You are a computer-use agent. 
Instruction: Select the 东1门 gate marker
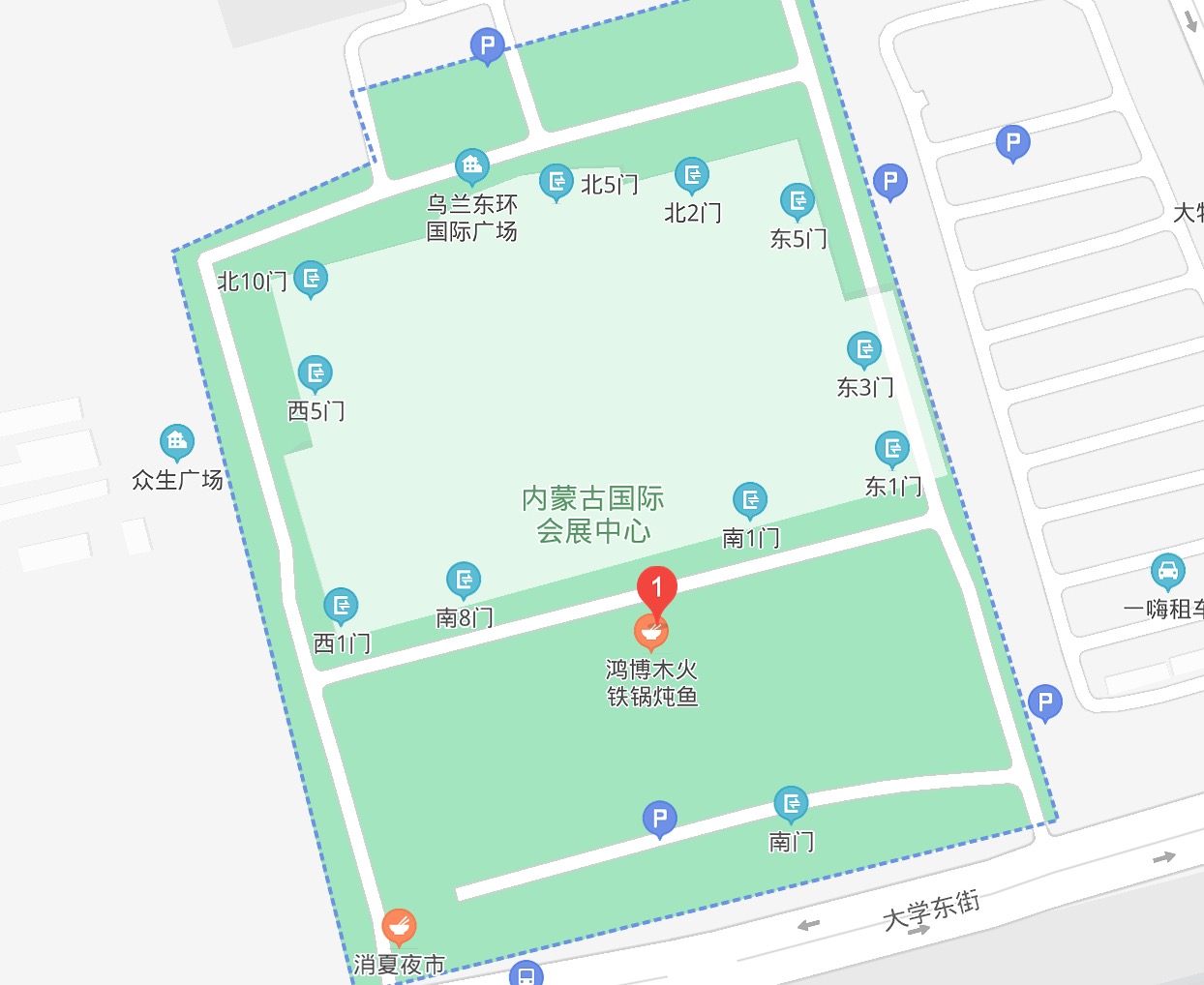892,448
